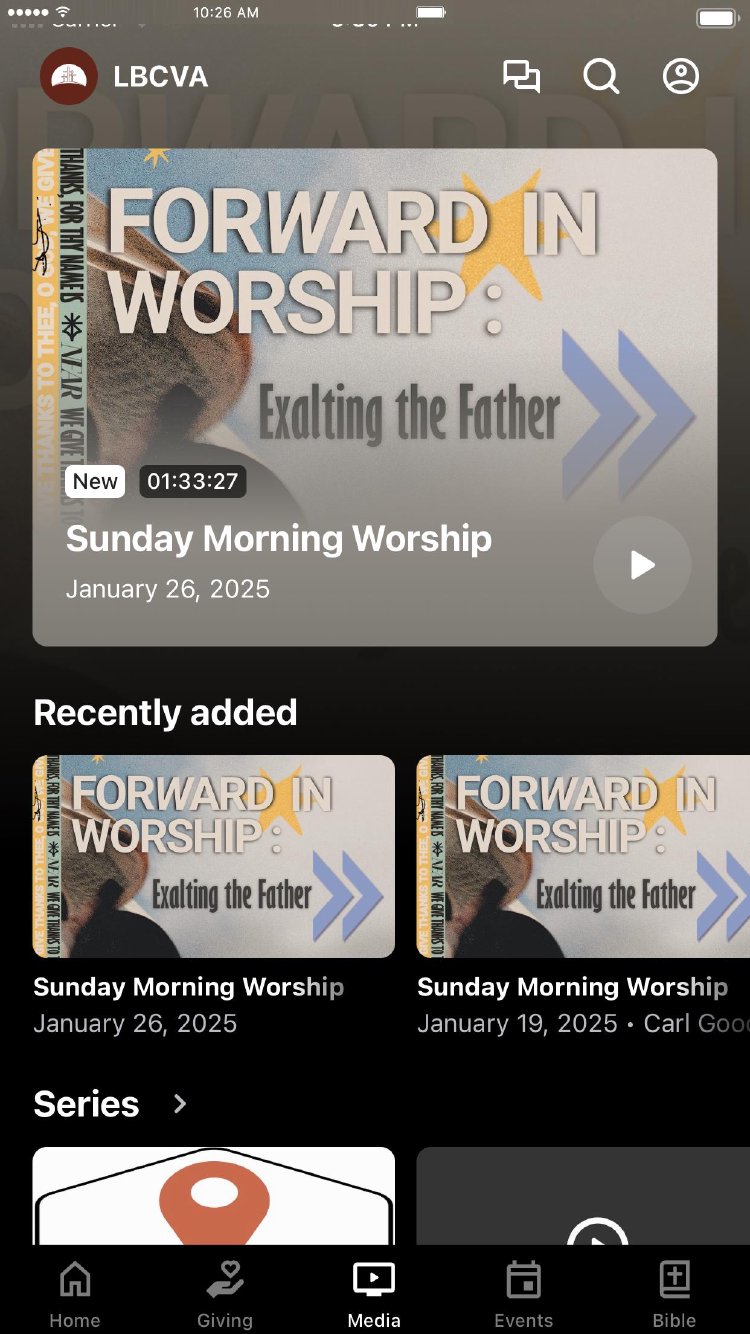Image resolution: width=750 pixels, height=1334 pixels.
Task: Switch to the Giving tab
Action: coord(225,1294)
